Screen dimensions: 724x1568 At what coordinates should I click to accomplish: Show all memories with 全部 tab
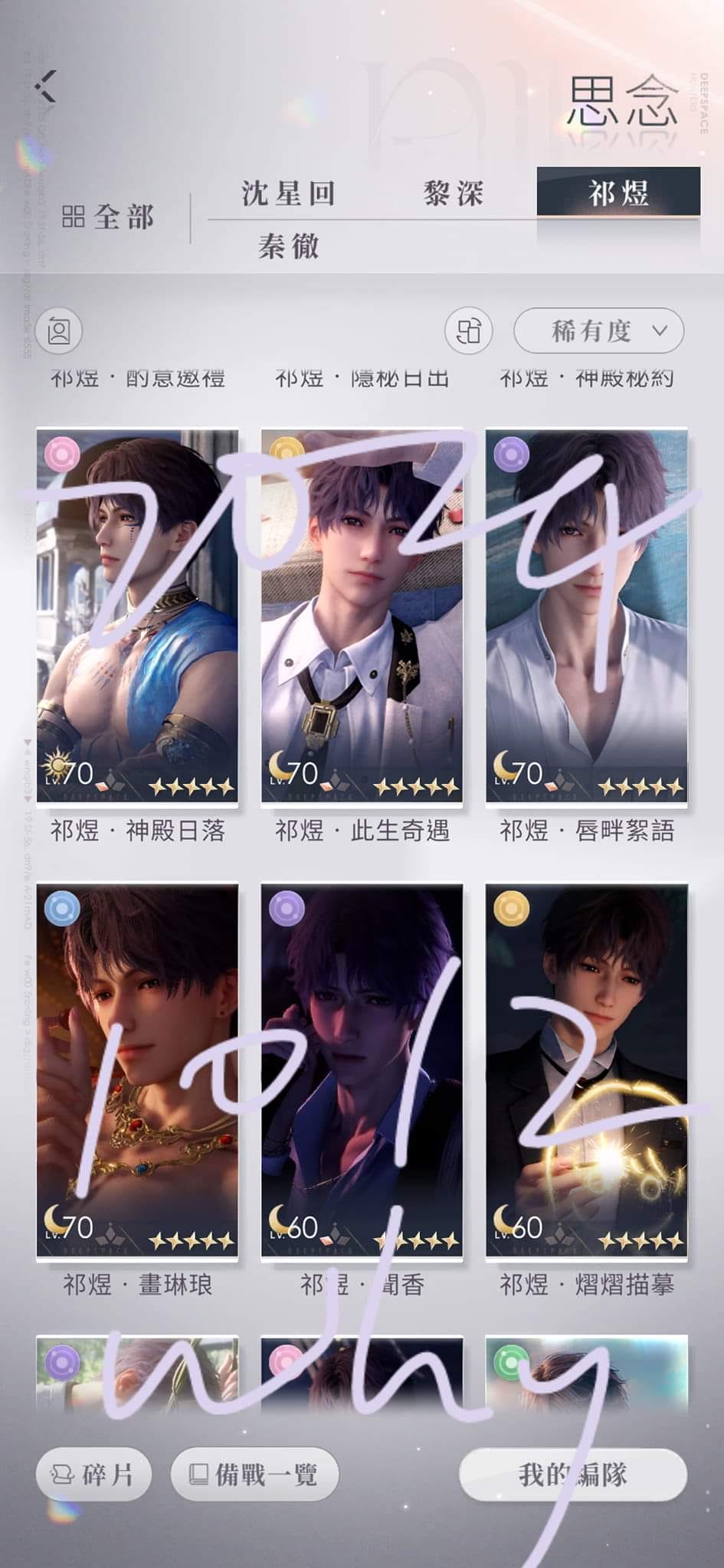point(108,217)
